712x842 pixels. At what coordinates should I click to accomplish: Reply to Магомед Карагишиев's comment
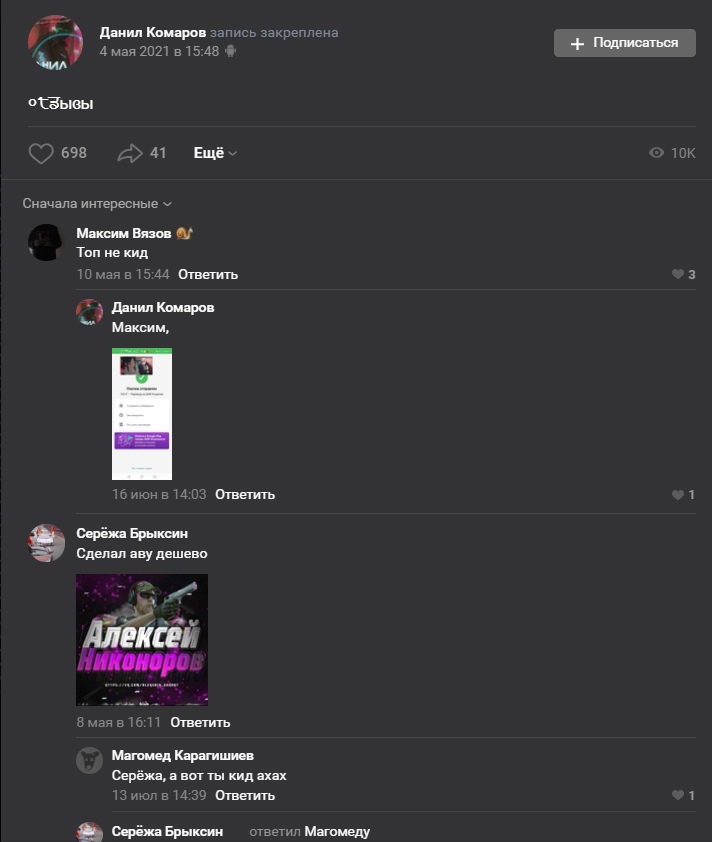pyautogui.click(x=245, y=796)
